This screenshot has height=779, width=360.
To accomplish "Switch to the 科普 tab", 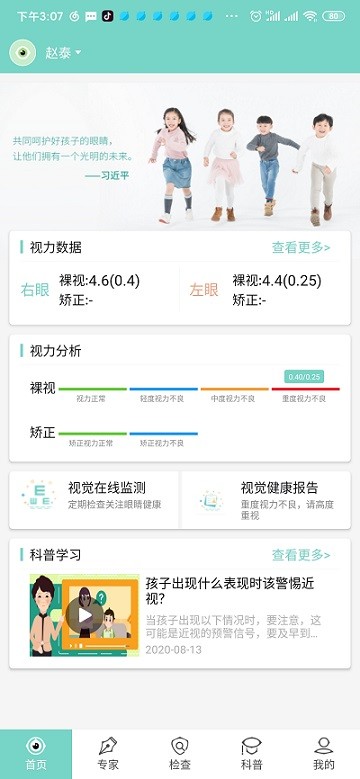I will (x=252, y=754).
